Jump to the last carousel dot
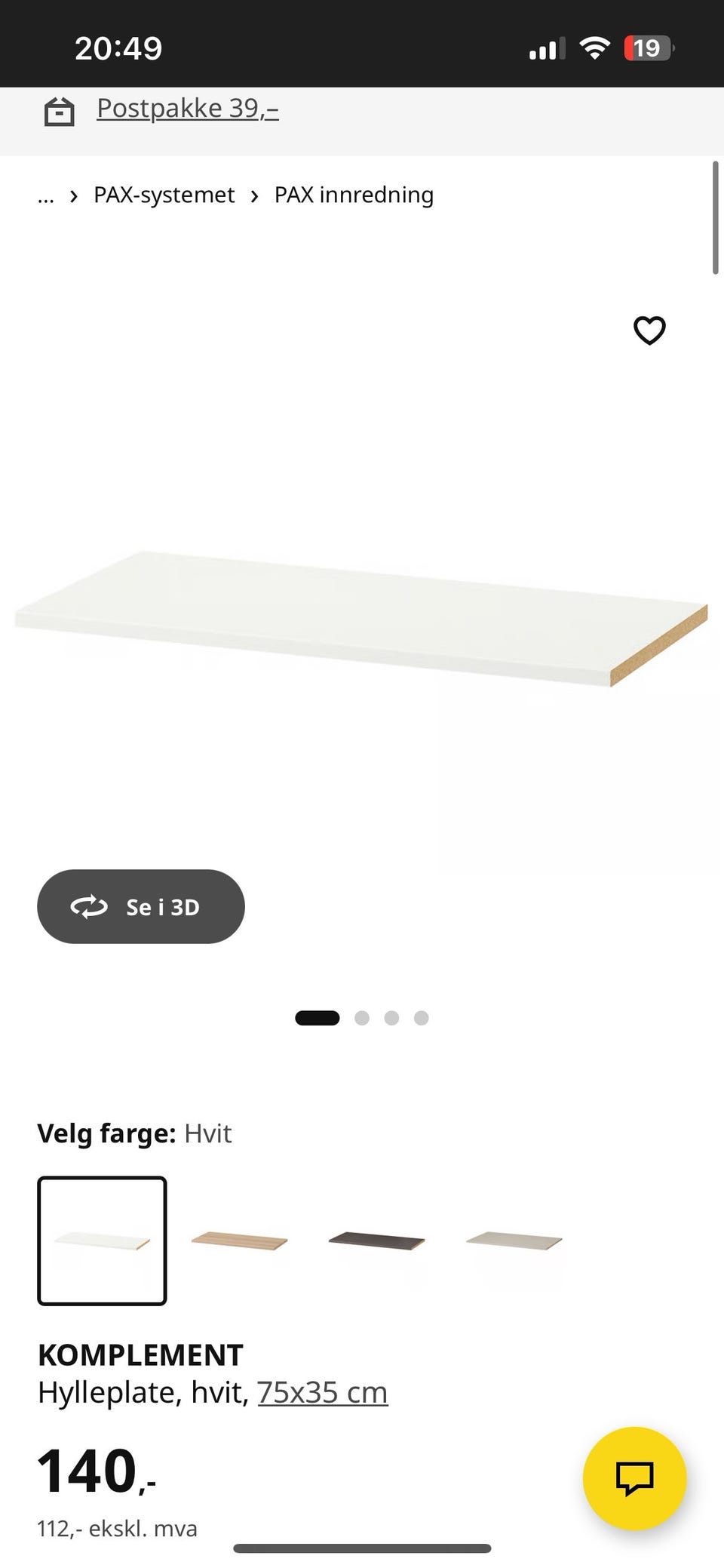 (422, 1017)
